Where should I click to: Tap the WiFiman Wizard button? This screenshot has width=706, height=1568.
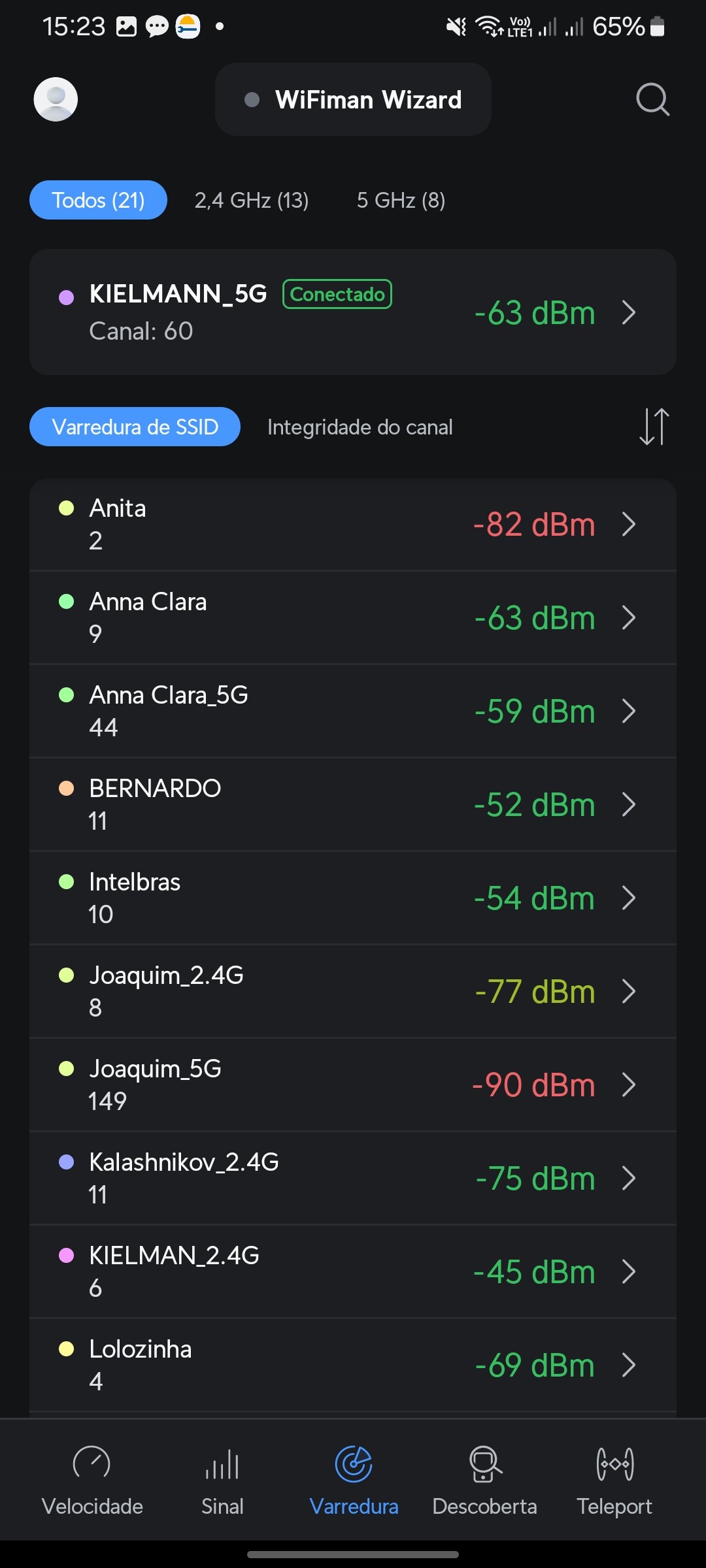tap(353, 99)
